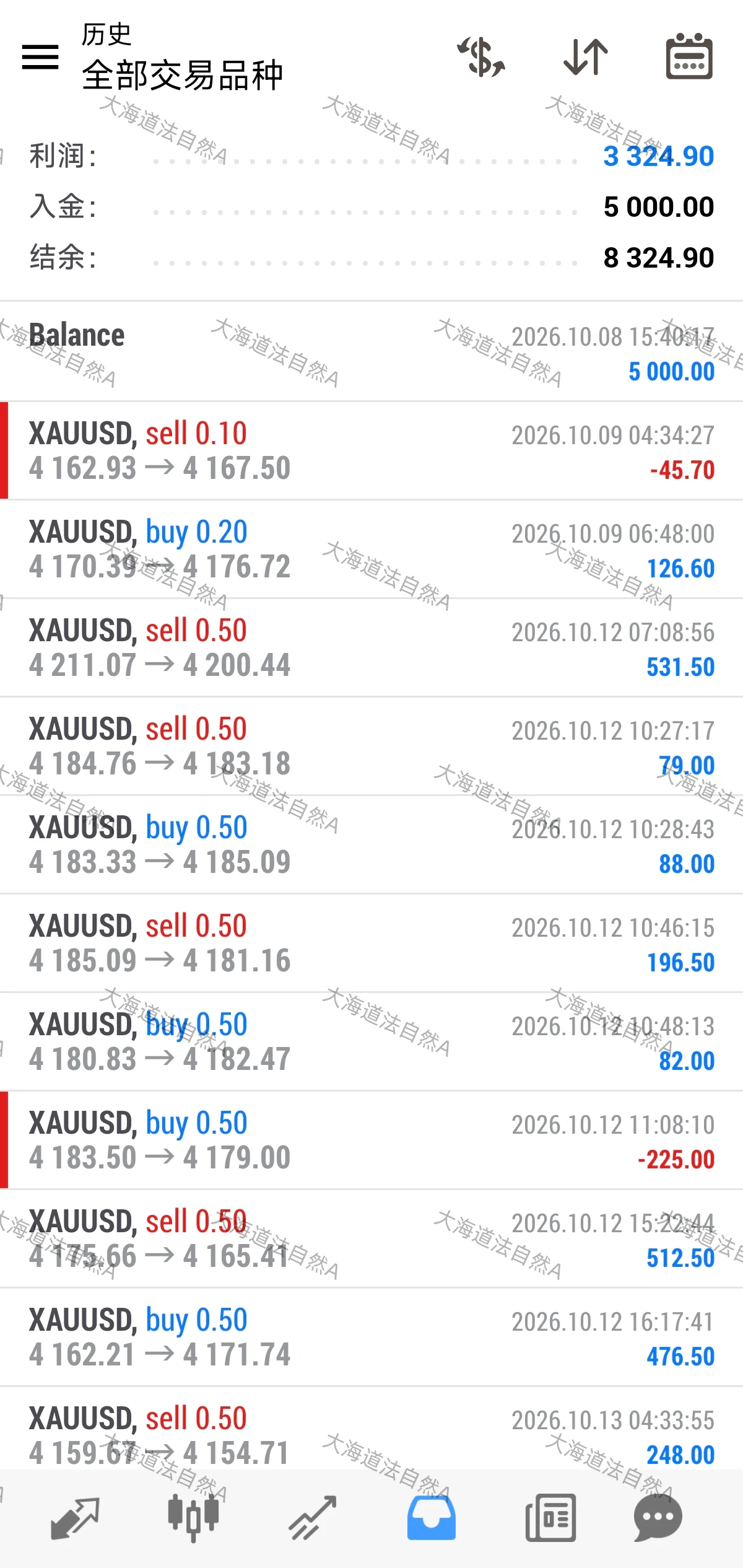The width and height of the screenshot is (743, 1568).
Task: Expand the sell 0.10 trade losing -45.70
Action: [371, 450]
